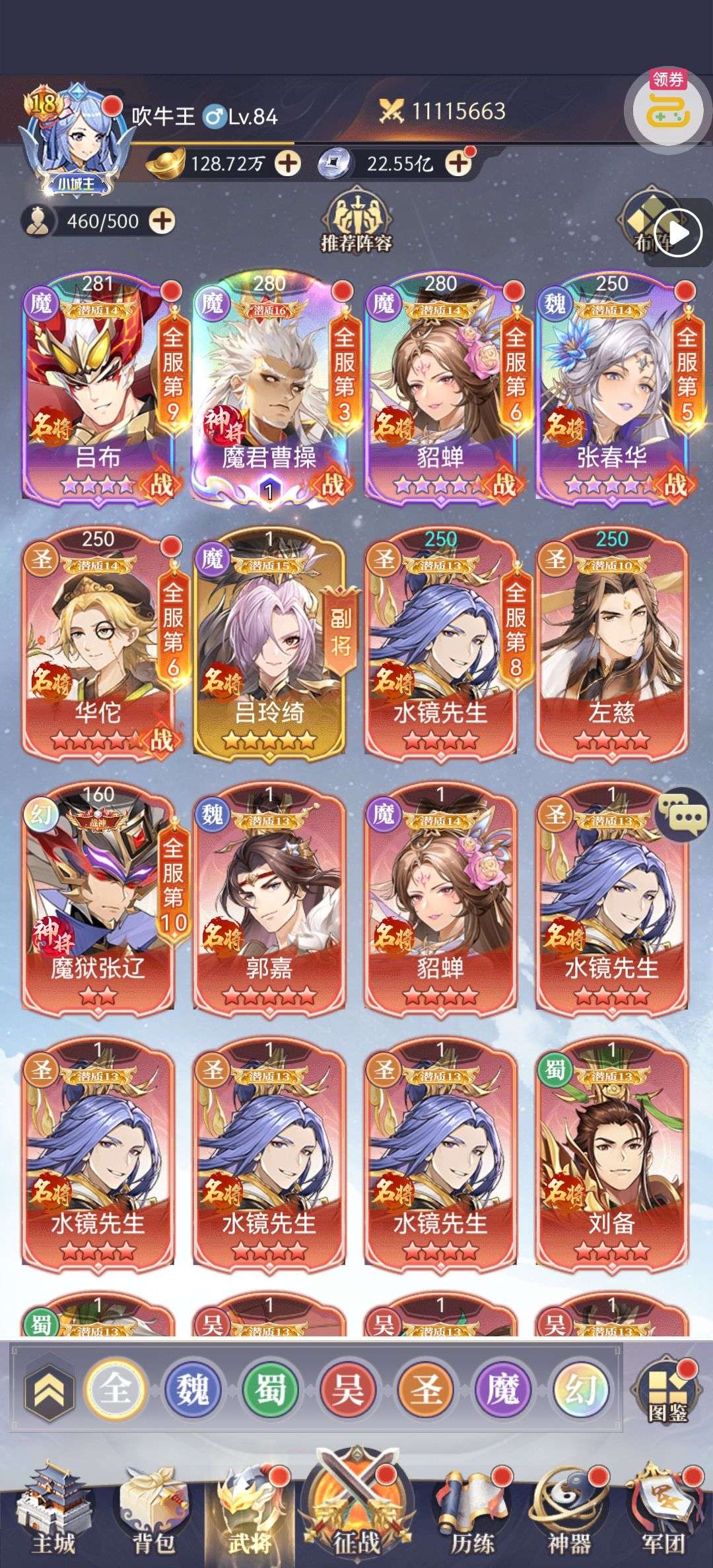Add more gold ingots with plus button
This screenshot has height=1568, width=713.
pyautogui.click(x=287, y=163)
